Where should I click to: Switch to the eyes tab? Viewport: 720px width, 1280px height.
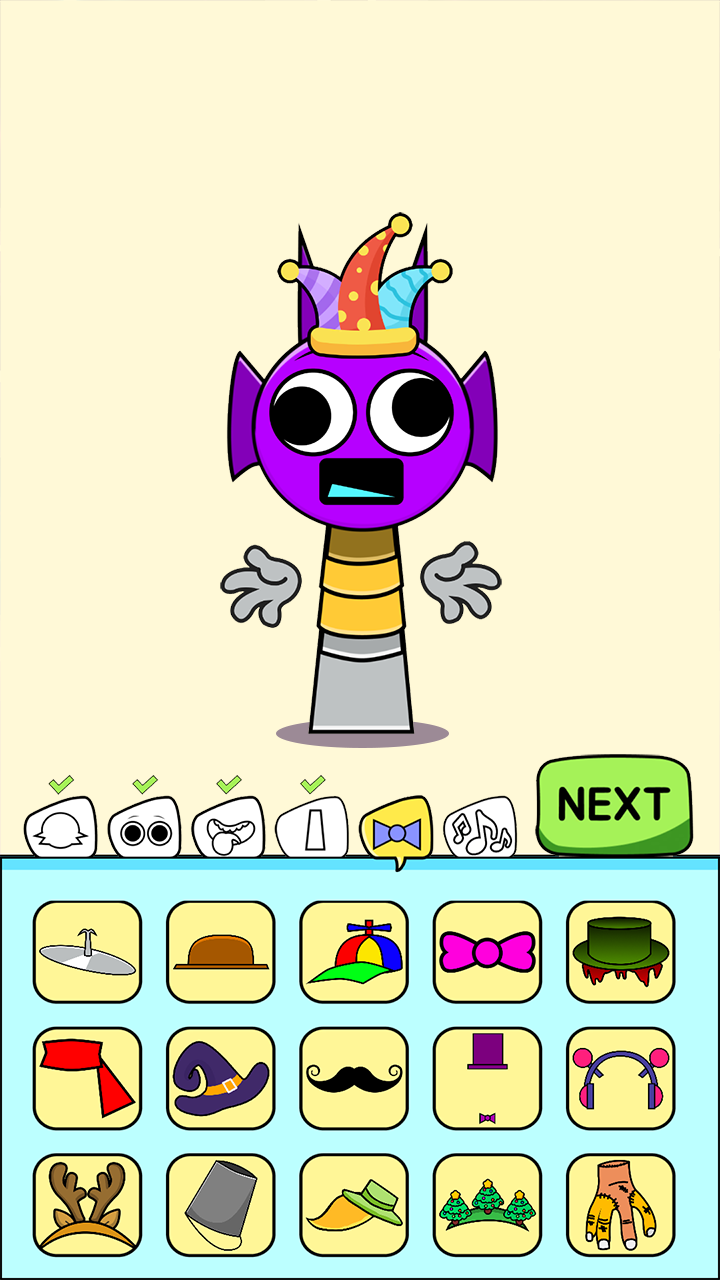click(145, 829)
